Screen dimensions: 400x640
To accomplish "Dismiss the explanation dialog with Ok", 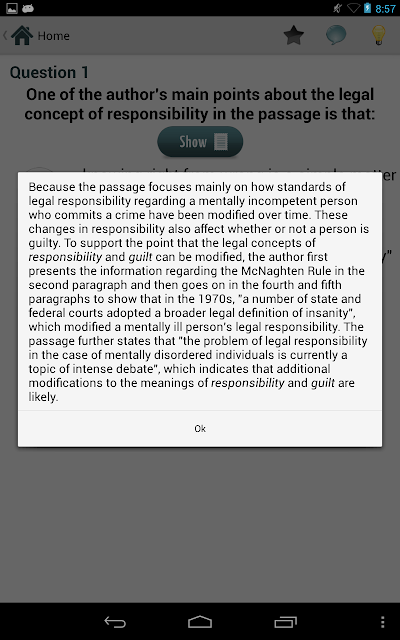I will click(200, 429).
